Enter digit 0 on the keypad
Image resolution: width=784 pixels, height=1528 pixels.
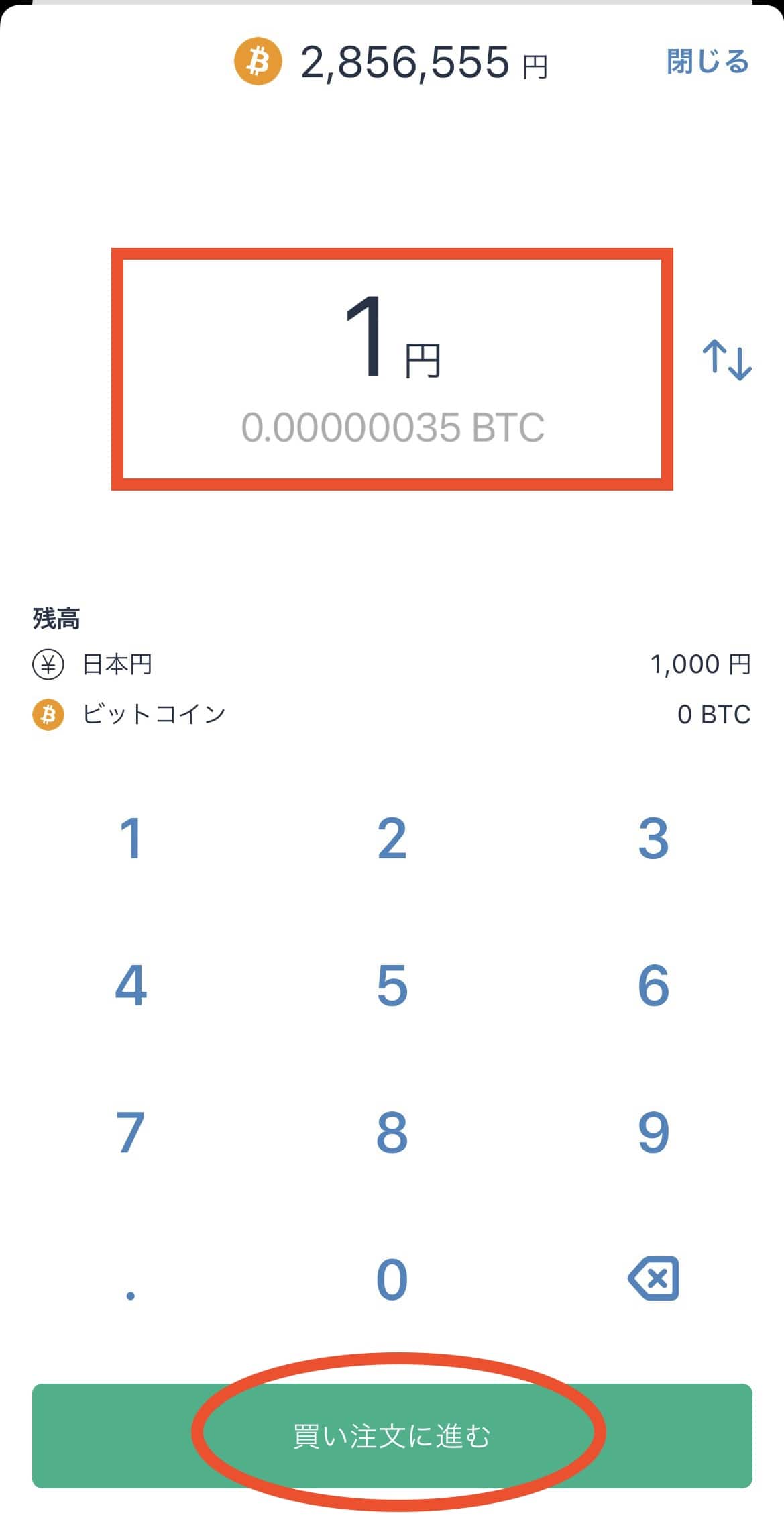pyautogui.click(x=392, y=1279)
